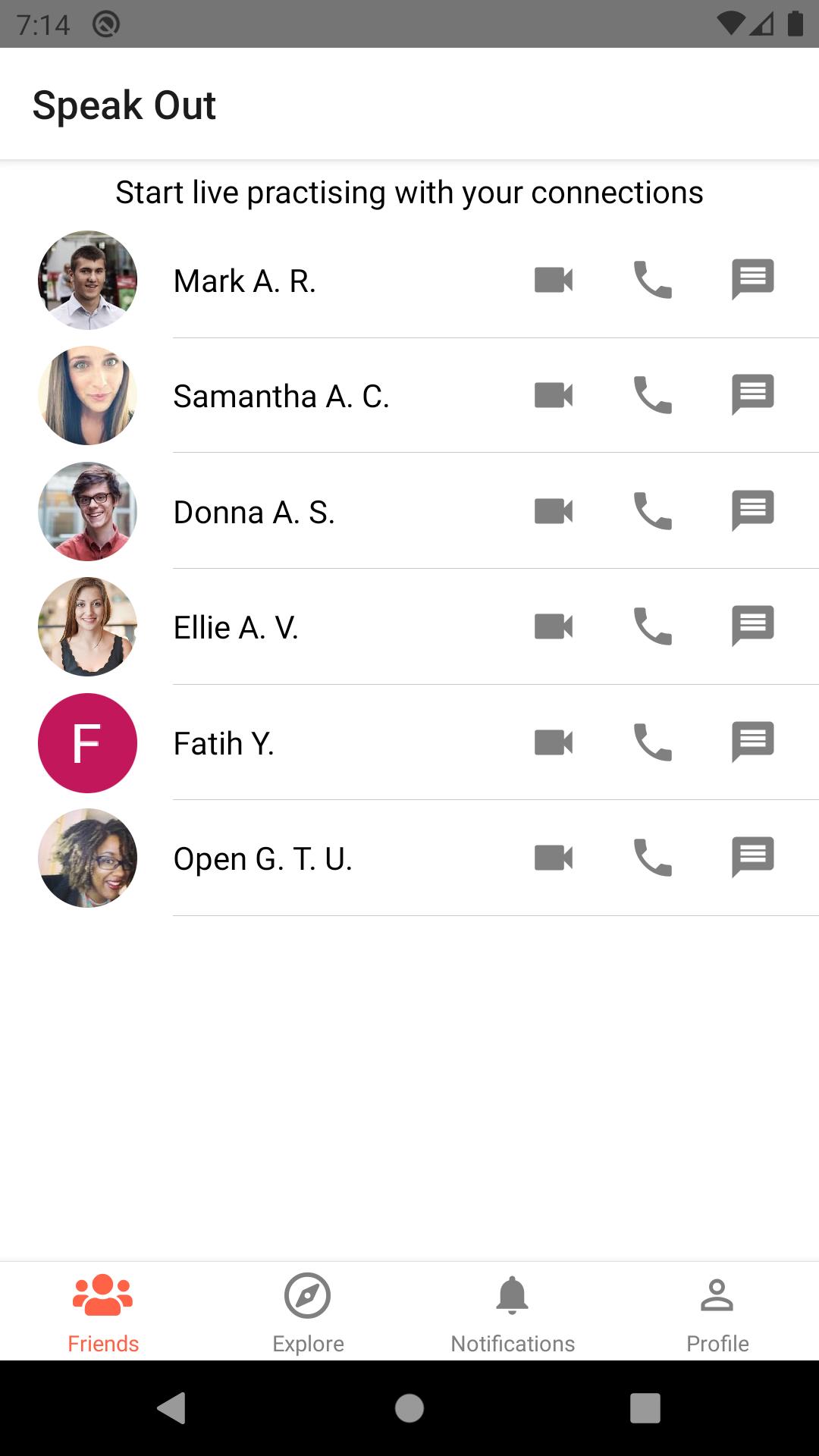Open the Notifications tab
Image resolution: width=819 pixels, height=1456 pixels.
(x=513, y=1312)
